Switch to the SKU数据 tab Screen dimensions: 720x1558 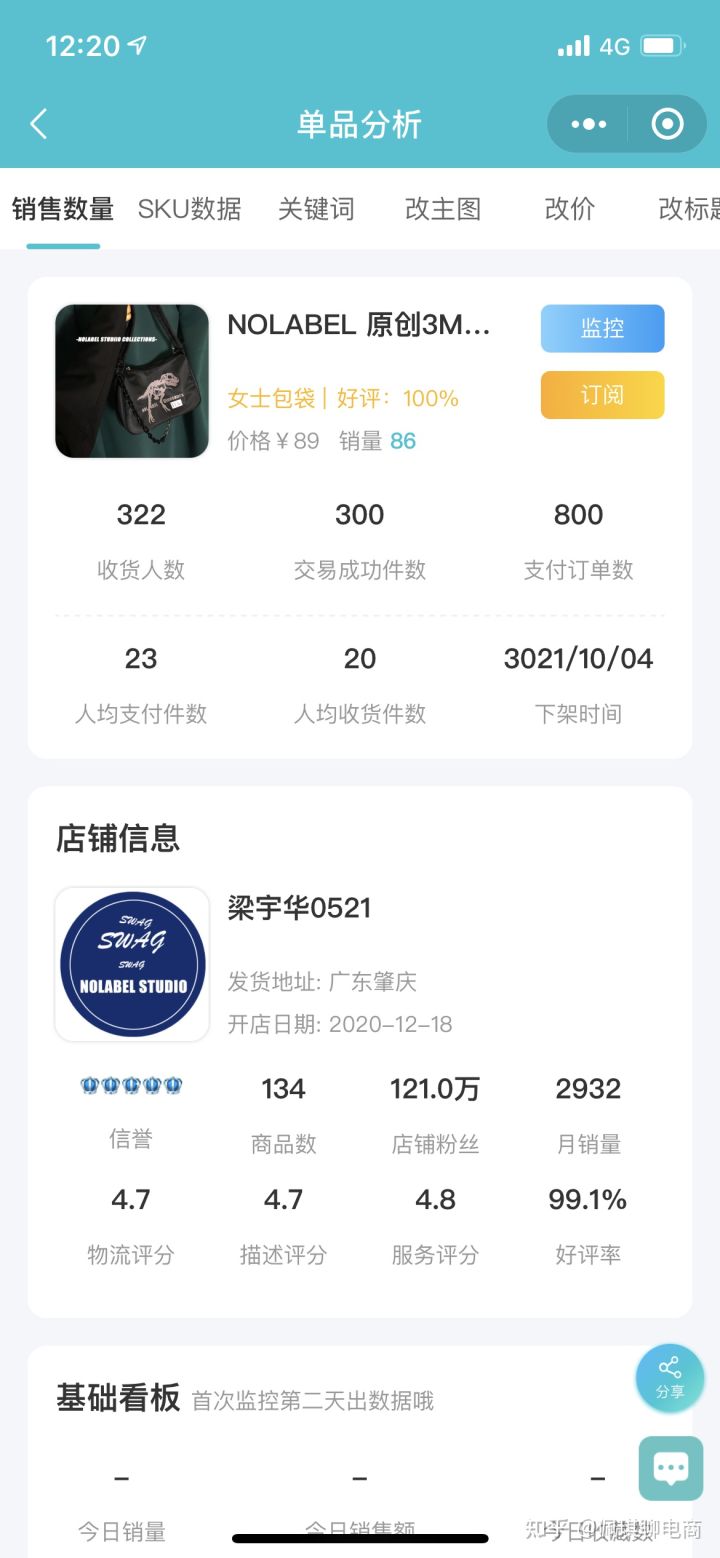click(190, 209)
